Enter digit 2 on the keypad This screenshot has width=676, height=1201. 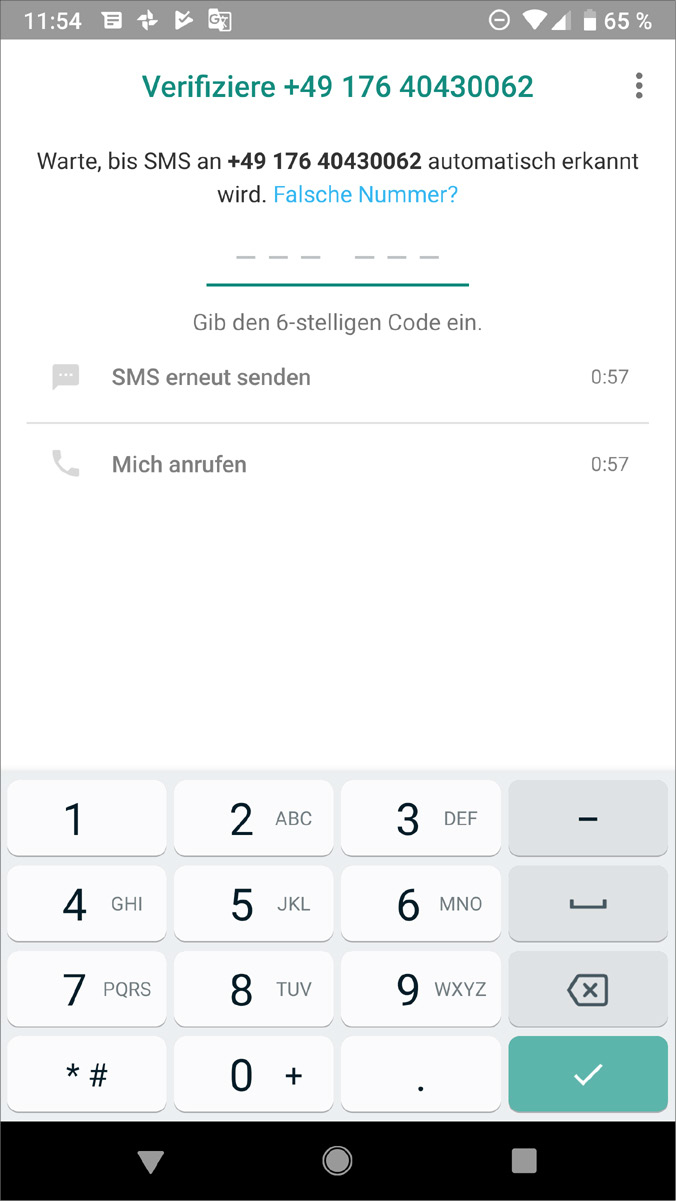point(254,819)
